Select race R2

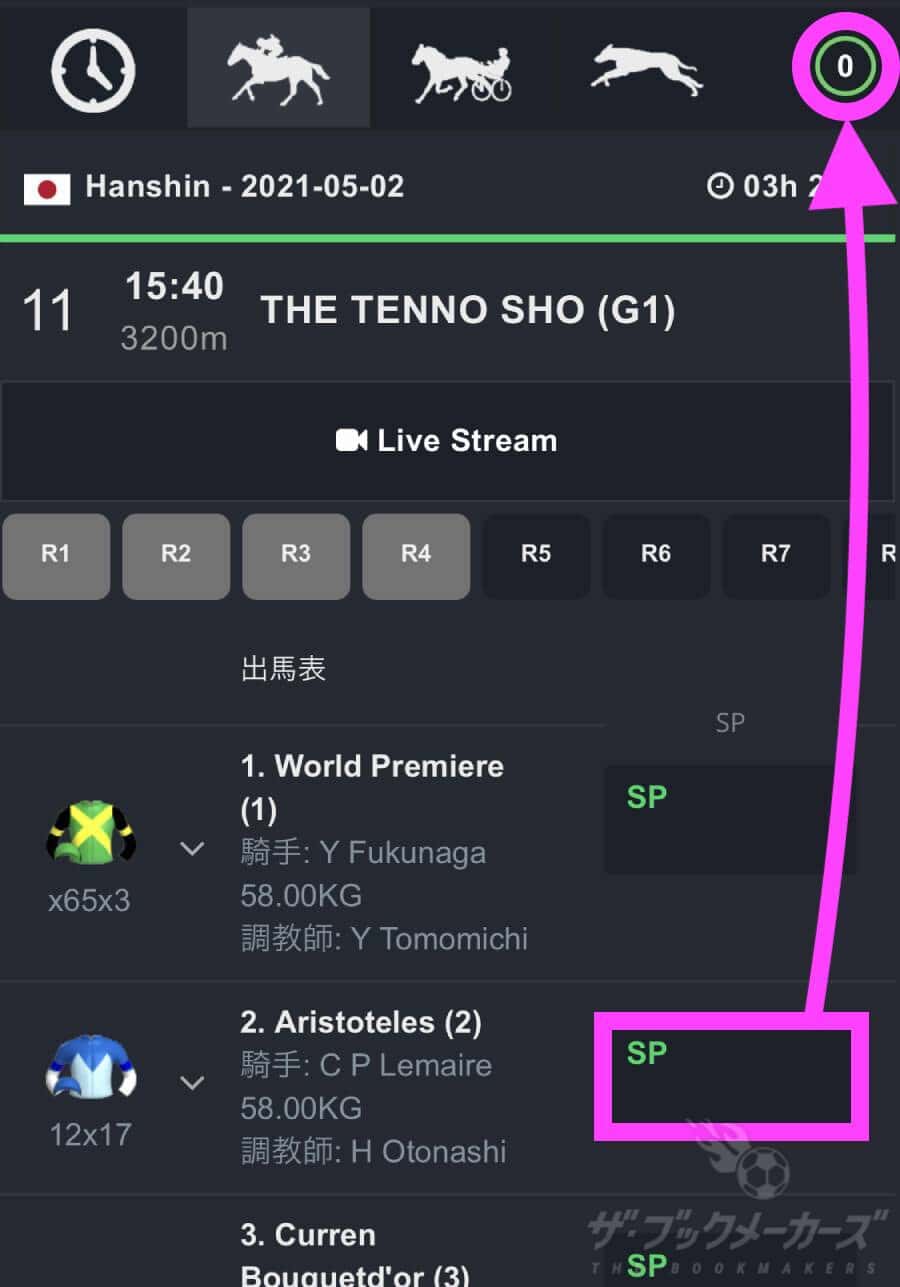pos(176,555)
